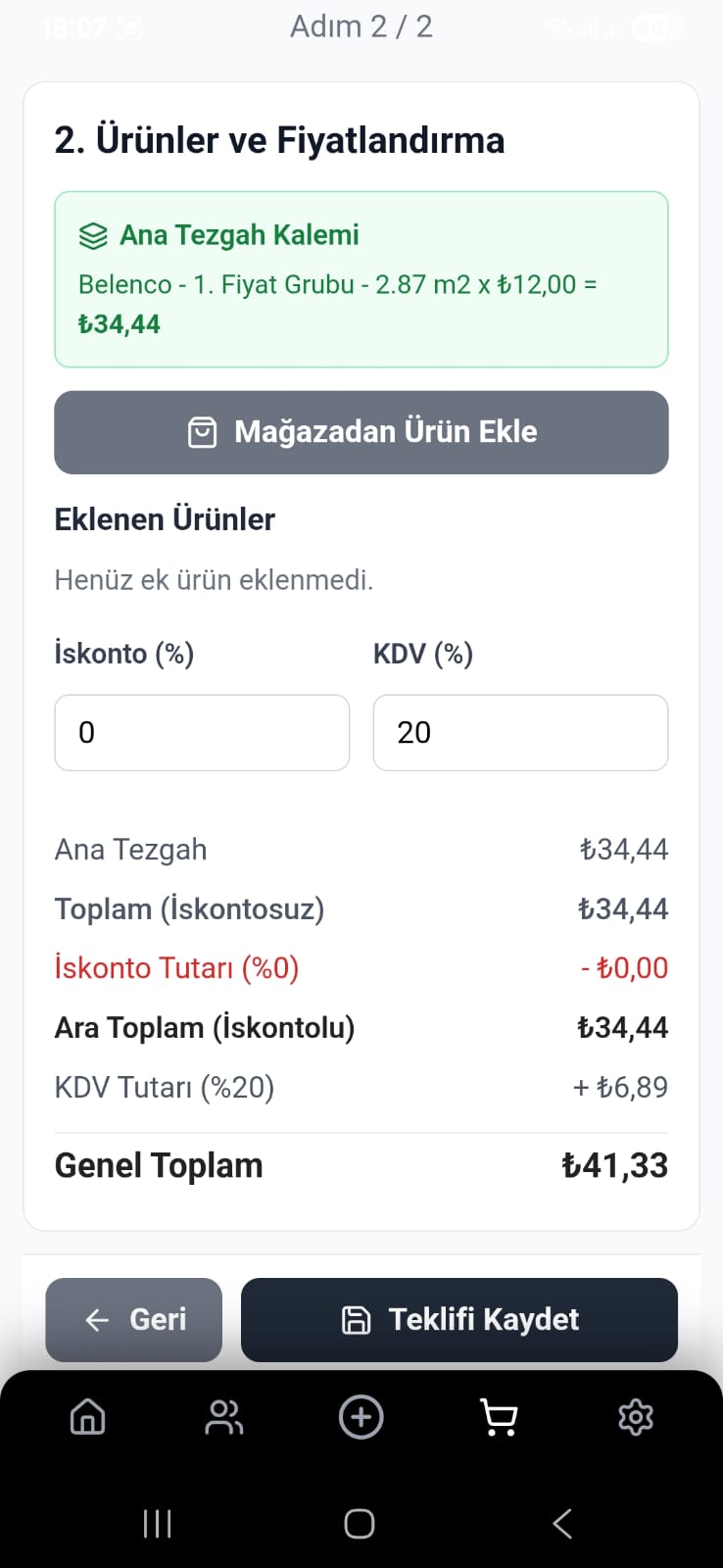This screenshot has width=723, height=1568.
Task: Click the İskonto (%) input field
Action: pyautogui.click(x=202, y=732)
